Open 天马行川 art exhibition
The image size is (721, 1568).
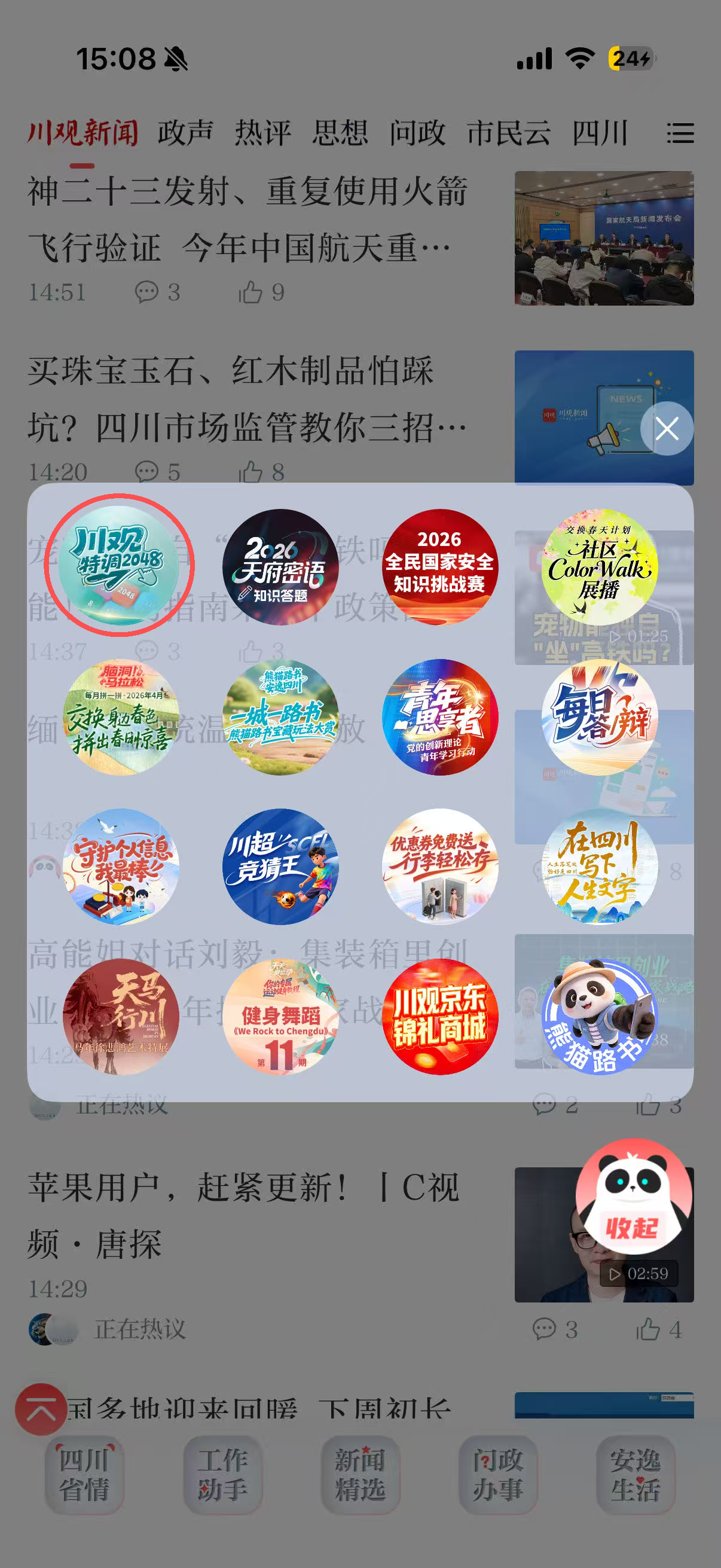point(121,1017)
